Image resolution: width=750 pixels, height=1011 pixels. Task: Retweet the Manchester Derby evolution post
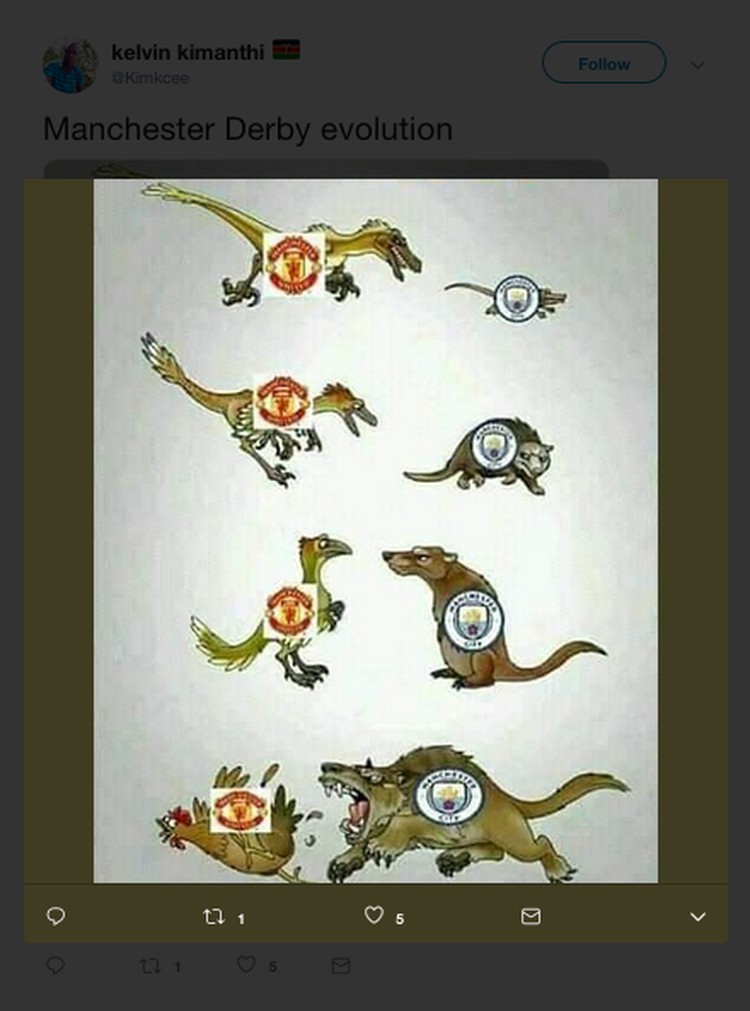click(x=214, y=916)
